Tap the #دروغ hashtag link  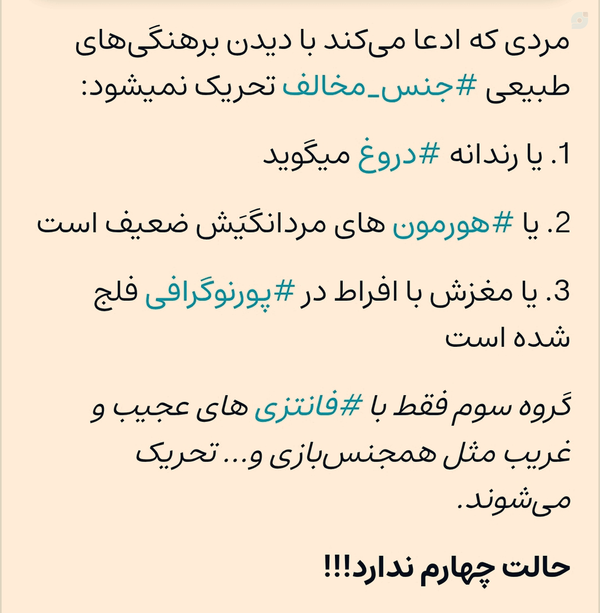click(399, 156)
